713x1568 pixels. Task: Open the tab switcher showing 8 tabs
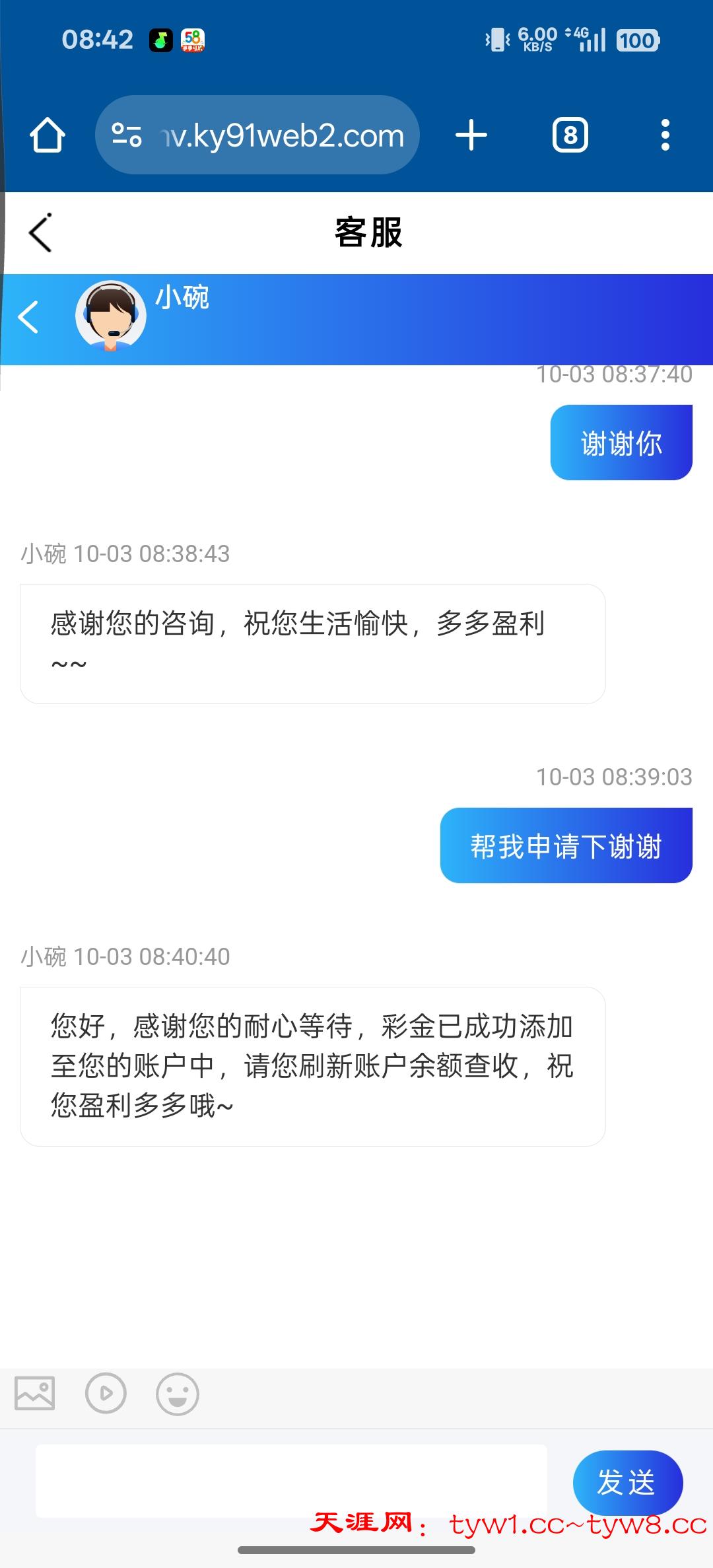tap(570, 135)
